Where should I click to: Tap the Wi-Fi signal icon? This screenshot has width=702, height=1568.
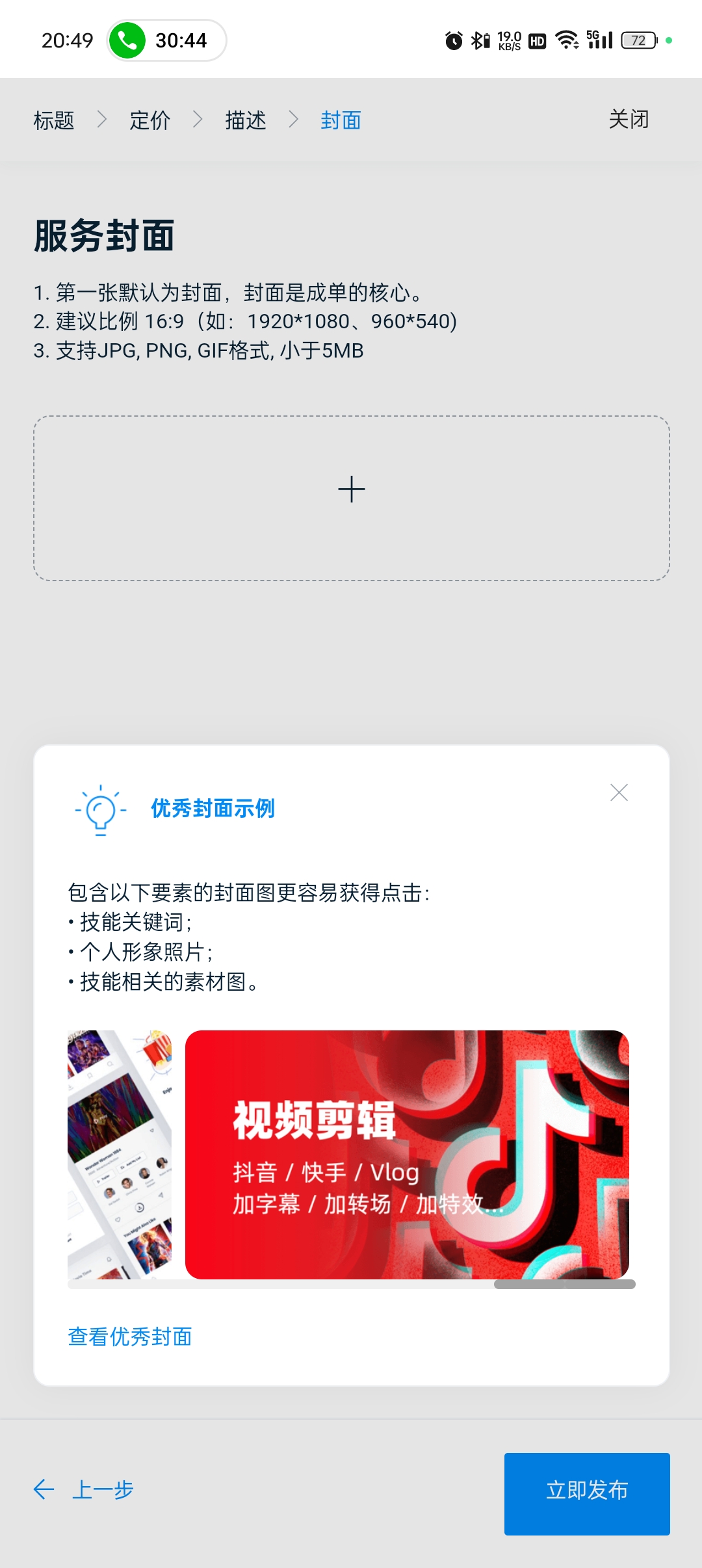click(x=567, y=40)
